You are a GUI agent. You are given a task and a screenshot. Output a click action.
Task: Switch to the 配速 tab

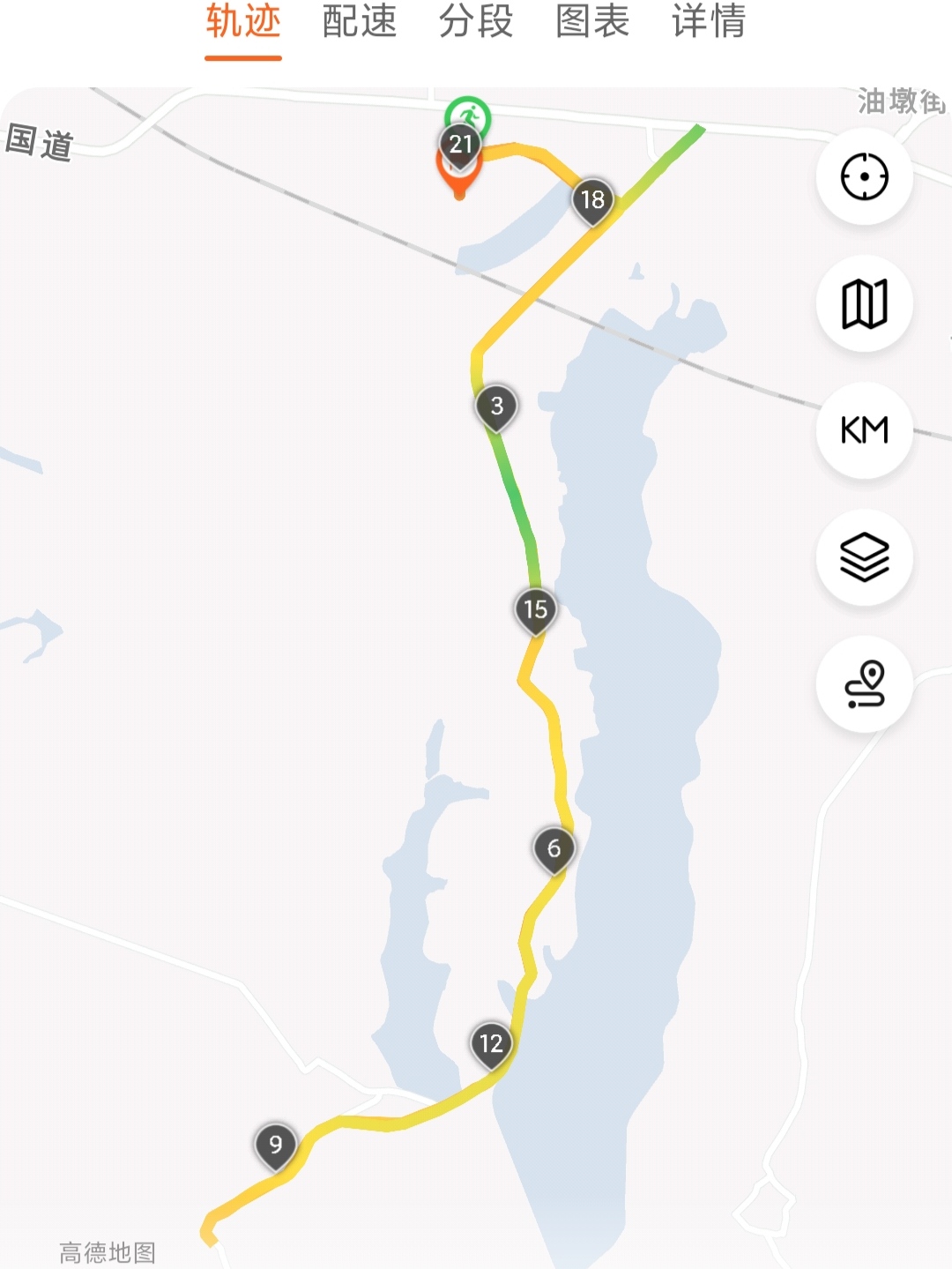click(x=360, y=21)
